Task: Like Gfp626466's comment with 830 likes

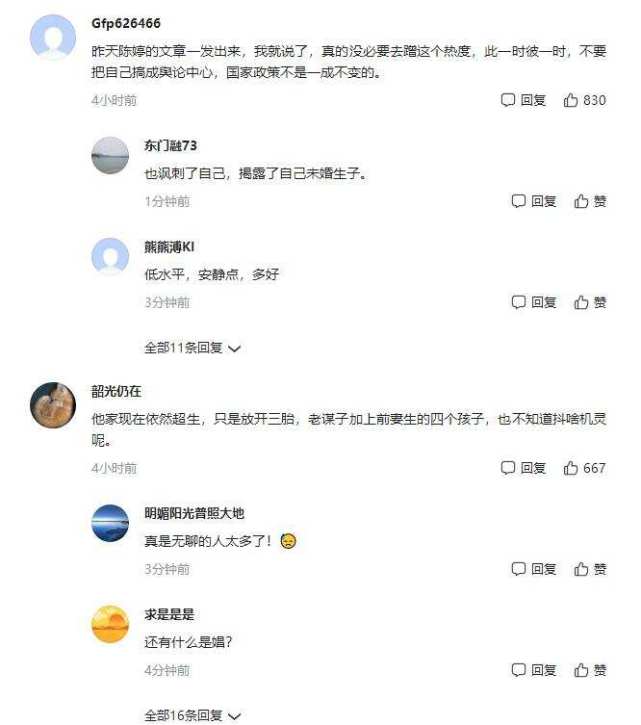Action: pyautogui.click(x=585, y=101)
